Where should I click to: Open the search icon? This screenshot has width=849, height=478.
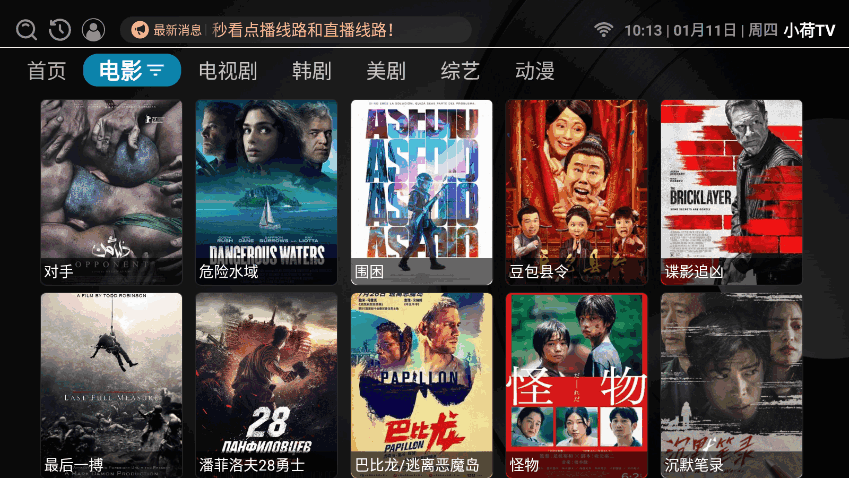tap(27, 30)
